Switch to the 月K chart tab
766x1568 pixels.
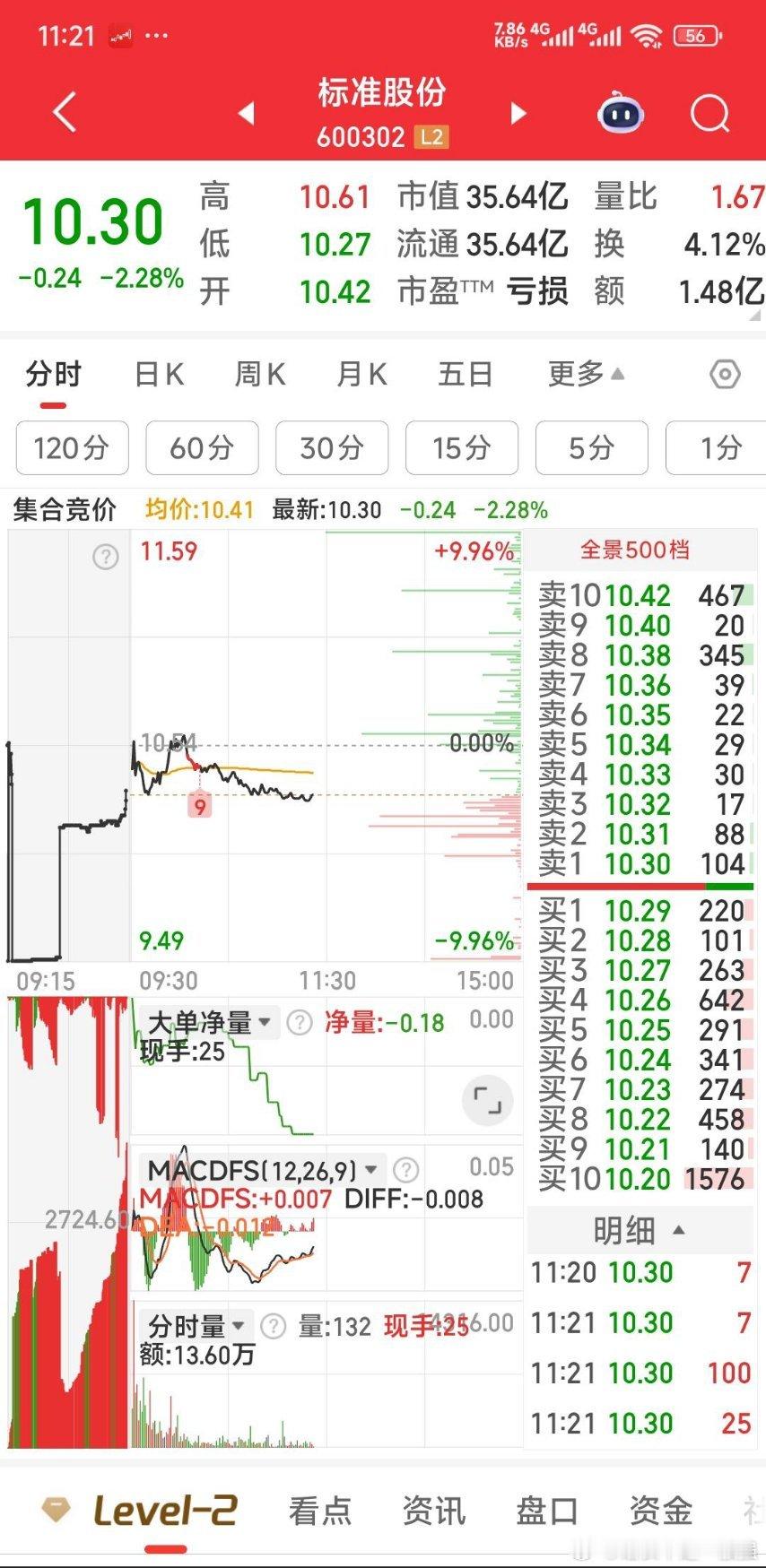(x=361, y=374)
